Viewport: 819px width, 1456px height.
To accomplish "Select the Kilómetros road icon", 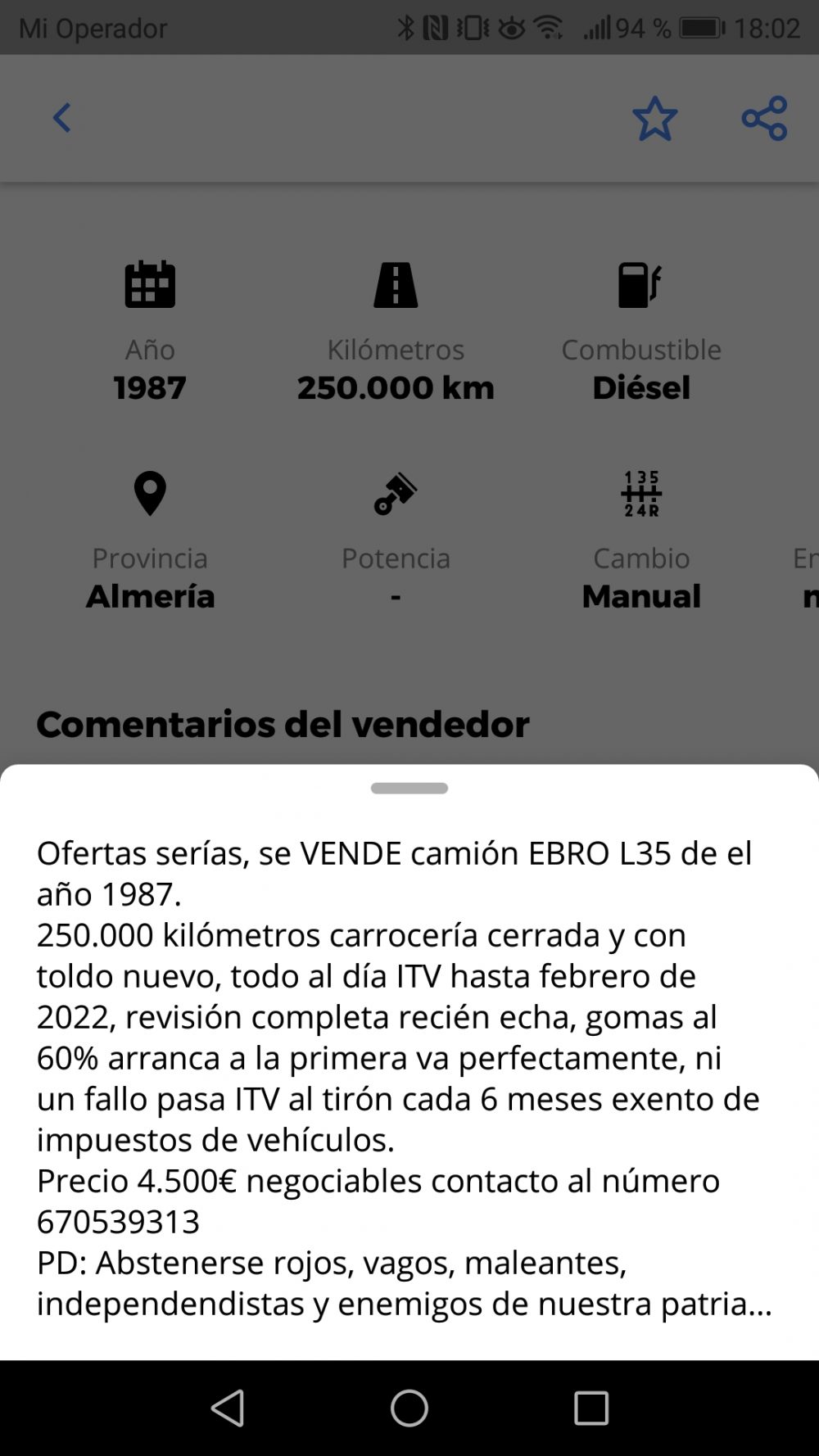I will [396, 284].
